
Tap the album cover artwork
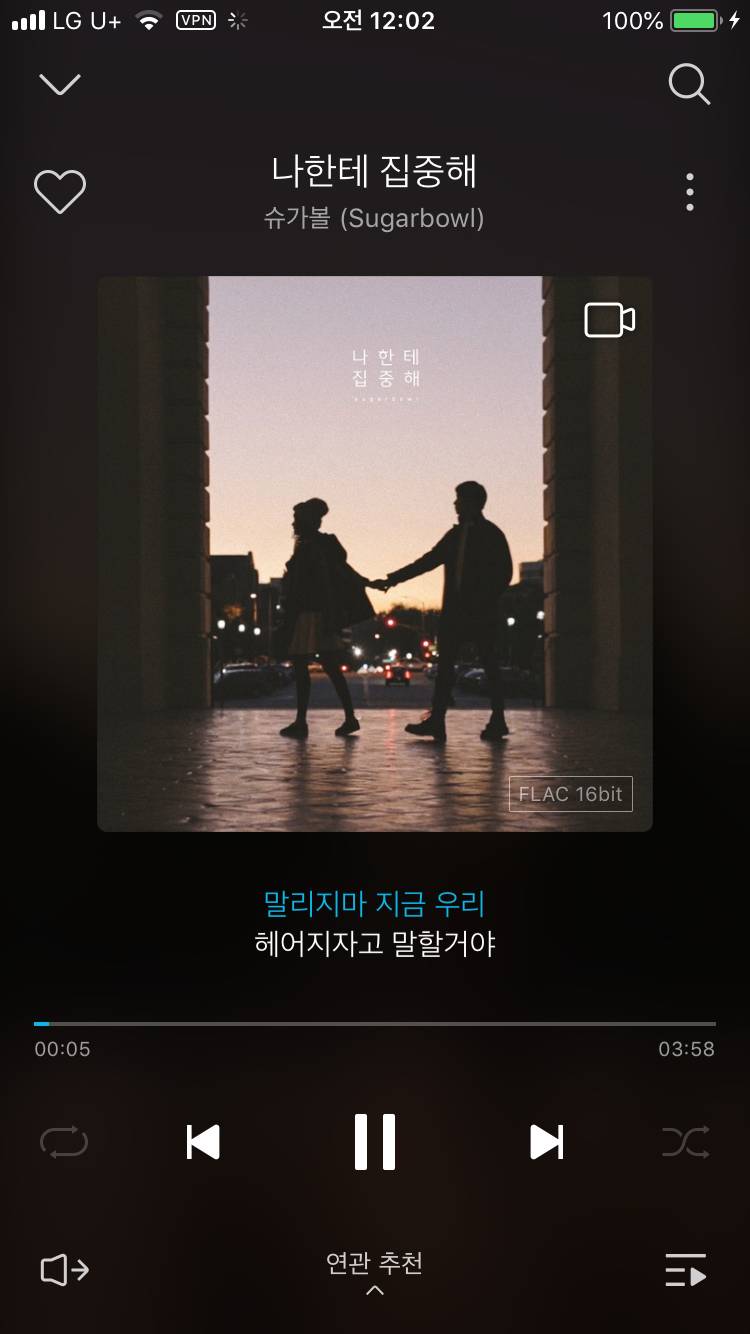375,550
